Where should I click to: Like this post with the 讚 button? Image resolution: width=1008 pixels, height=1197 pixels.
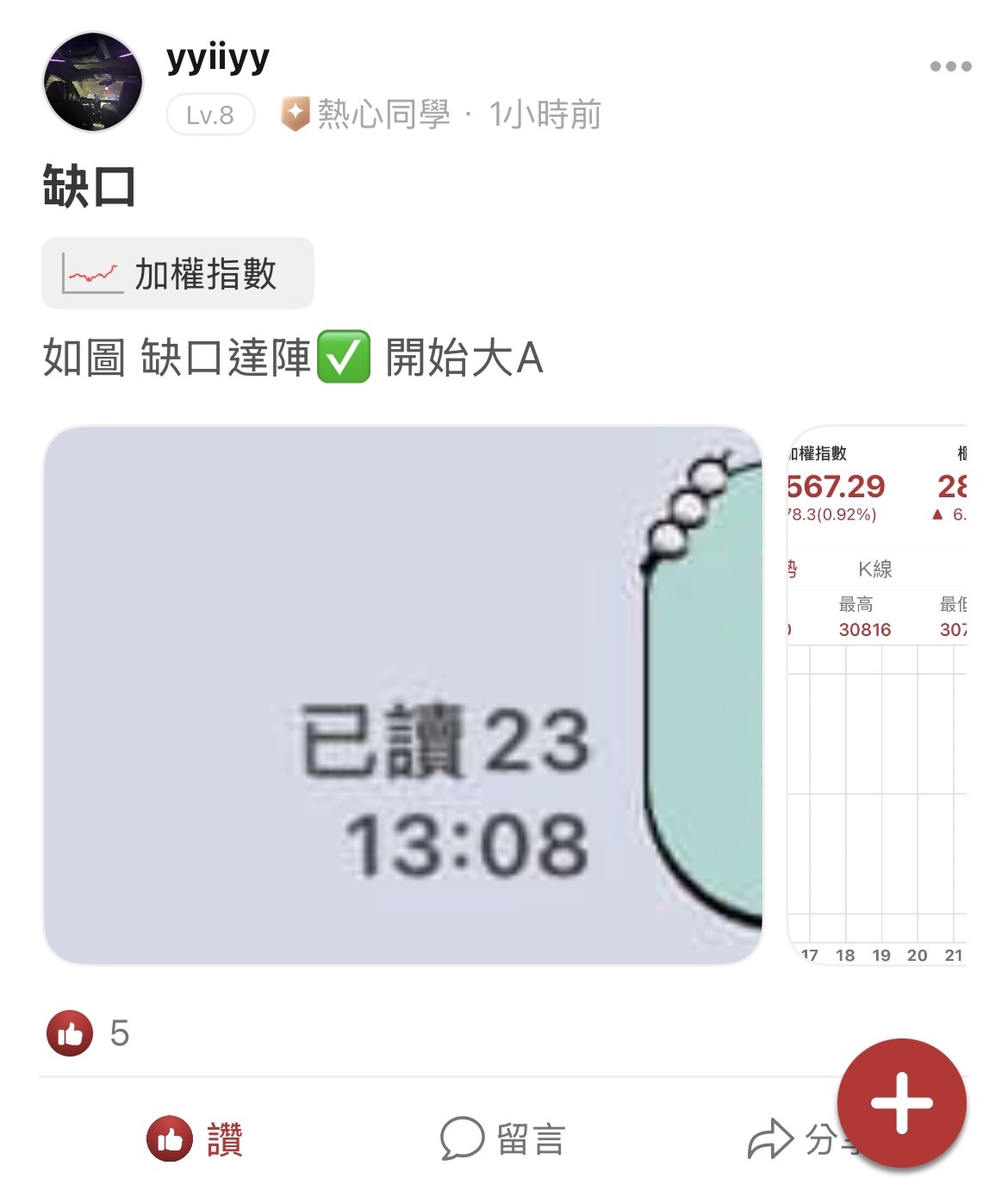pos(196,1139)
